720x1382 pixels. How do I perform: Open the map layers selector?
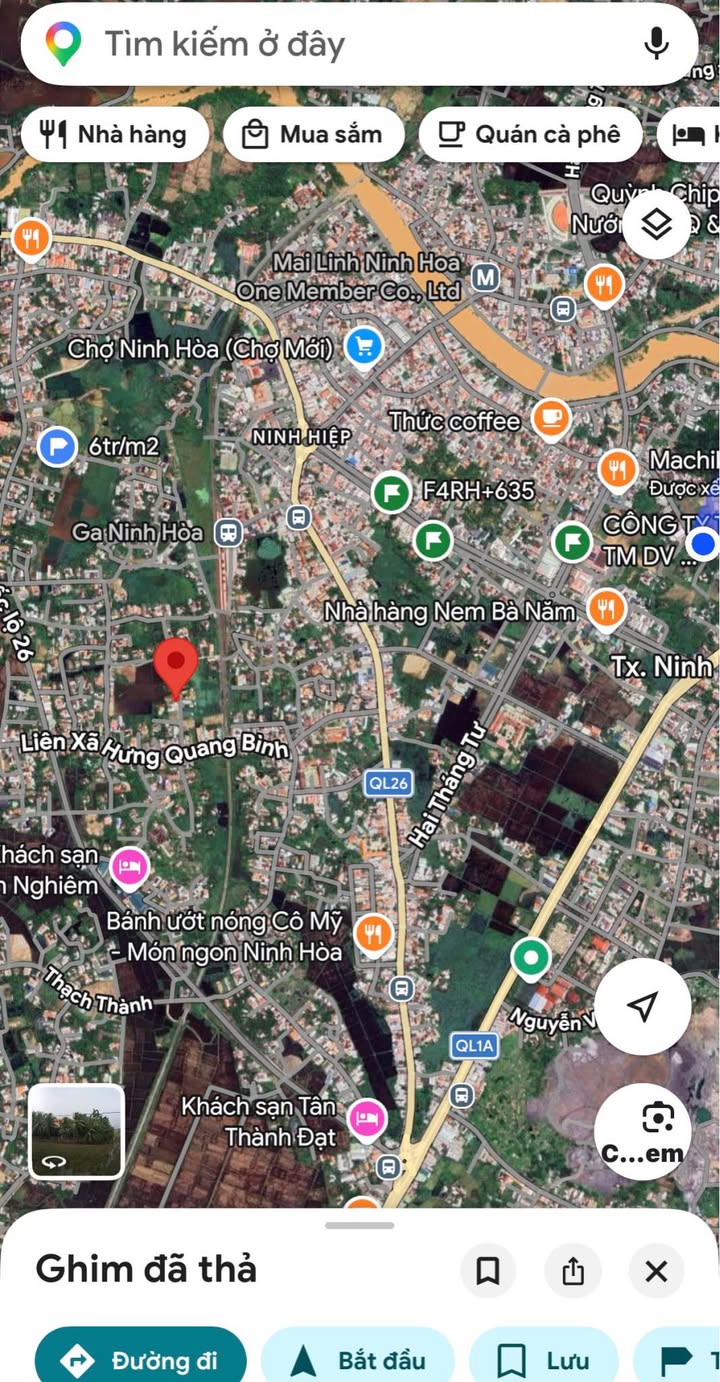point(656,225)
